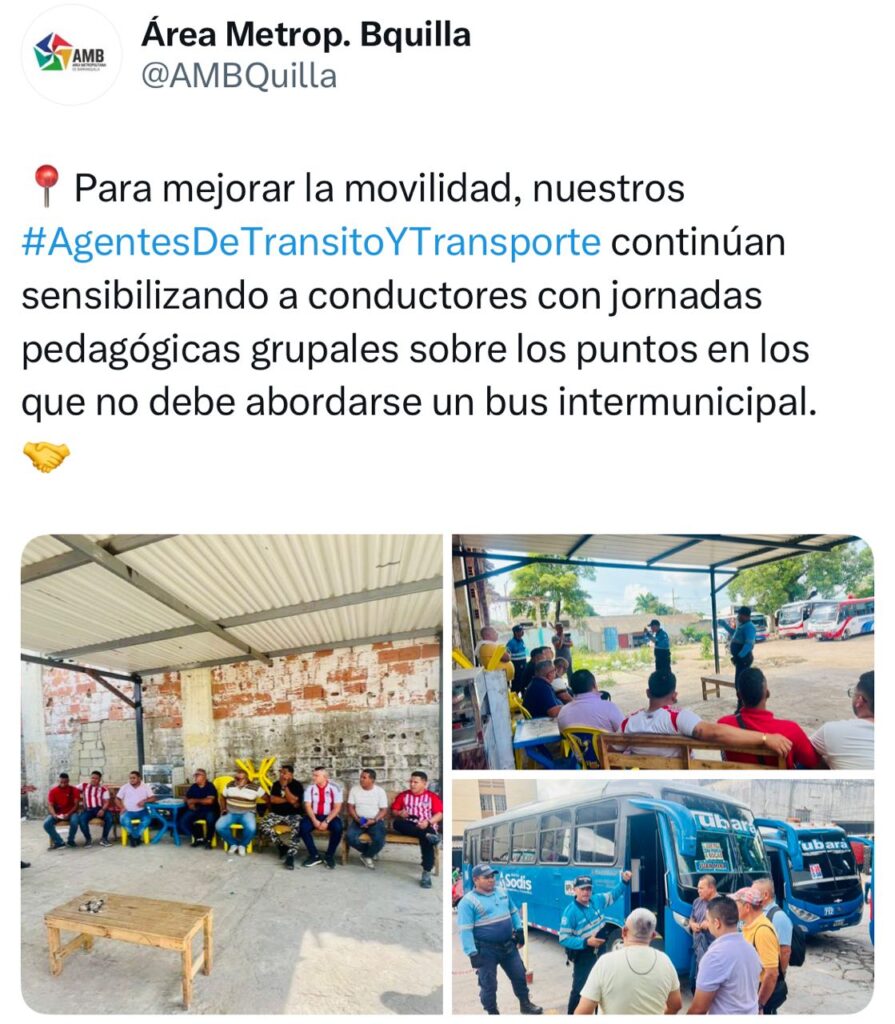Open the photo of drivers seated along the wall
The width and height of the screenshot is (895, 1024).
(x=231, y=773)
